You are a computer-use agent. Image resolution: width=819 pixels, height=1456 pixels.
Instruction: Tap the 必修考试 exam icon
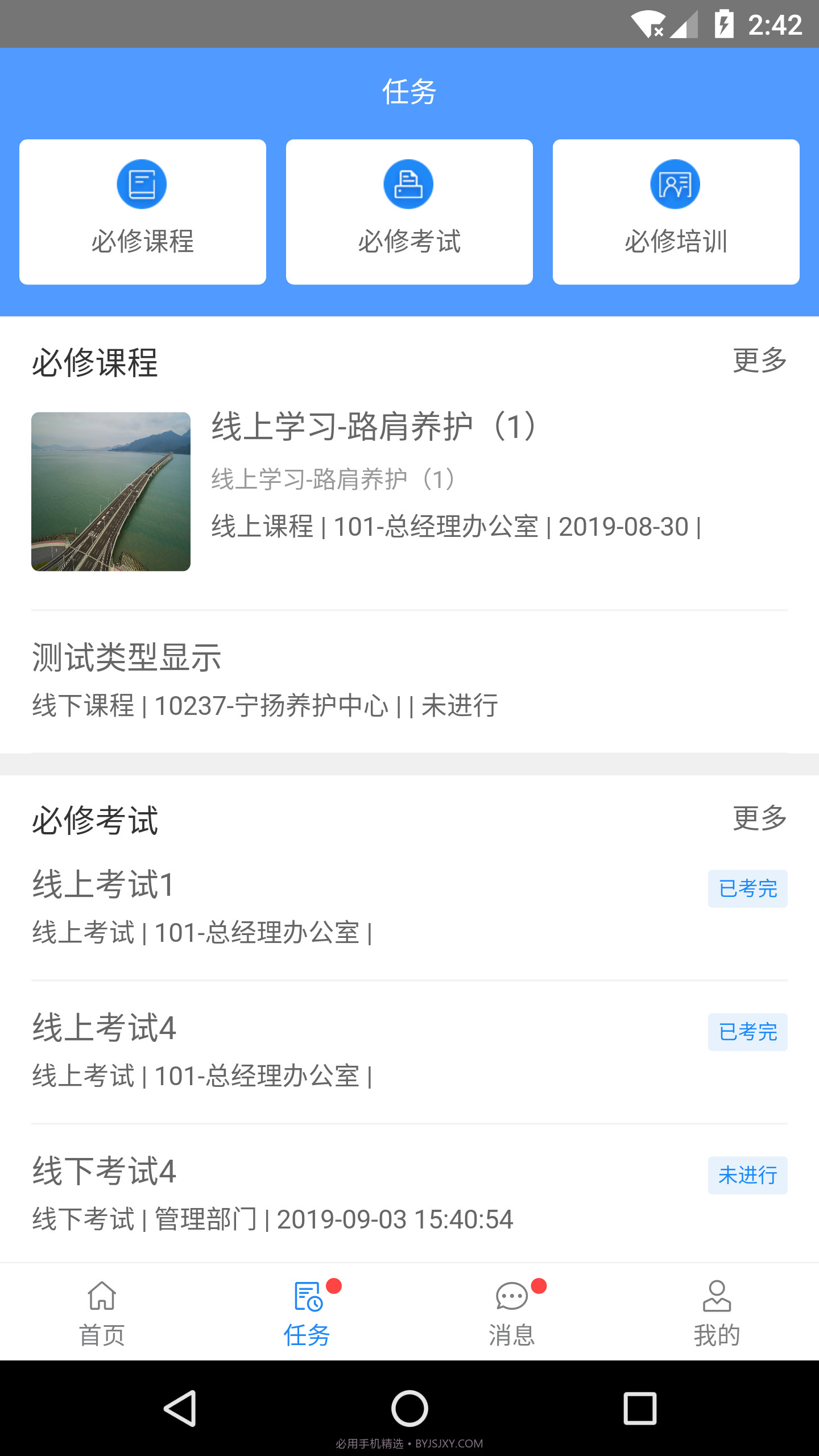[409, 184]
